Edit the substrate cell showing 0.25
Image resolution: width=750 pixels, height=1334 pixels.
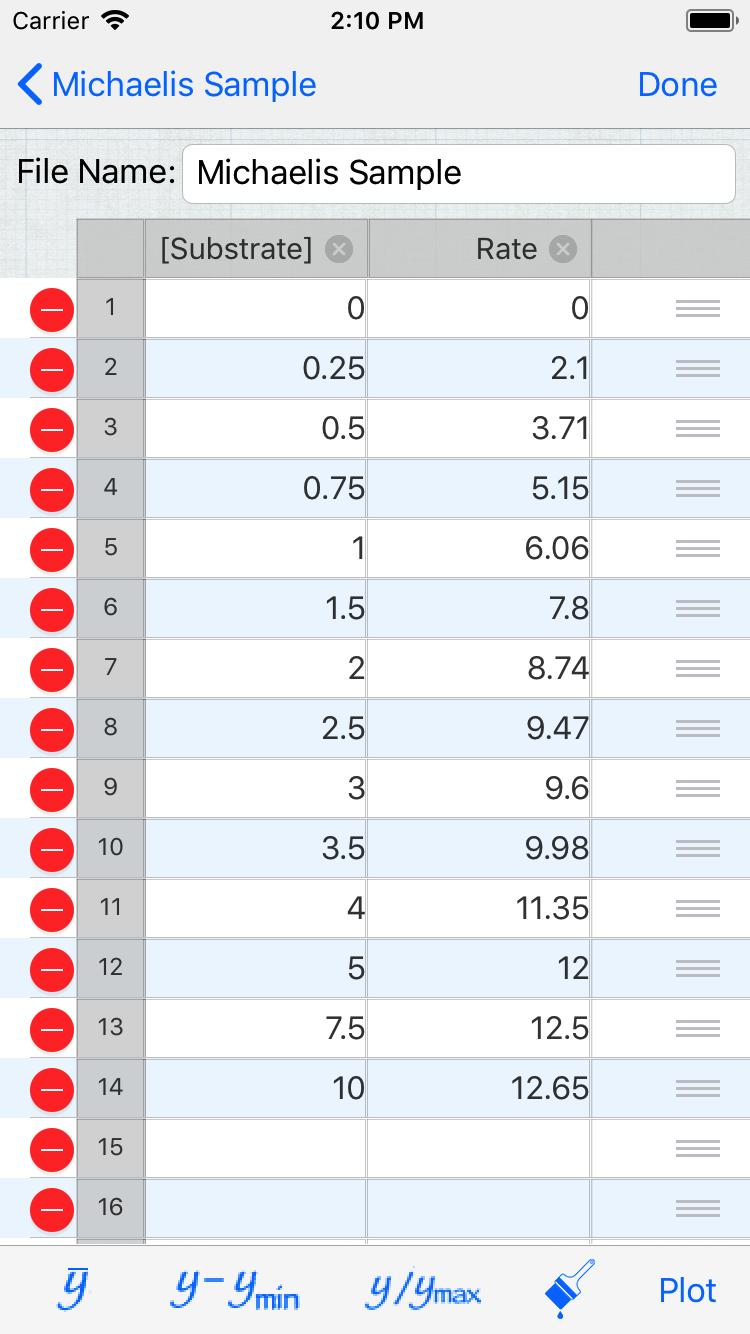coord(256,369)
